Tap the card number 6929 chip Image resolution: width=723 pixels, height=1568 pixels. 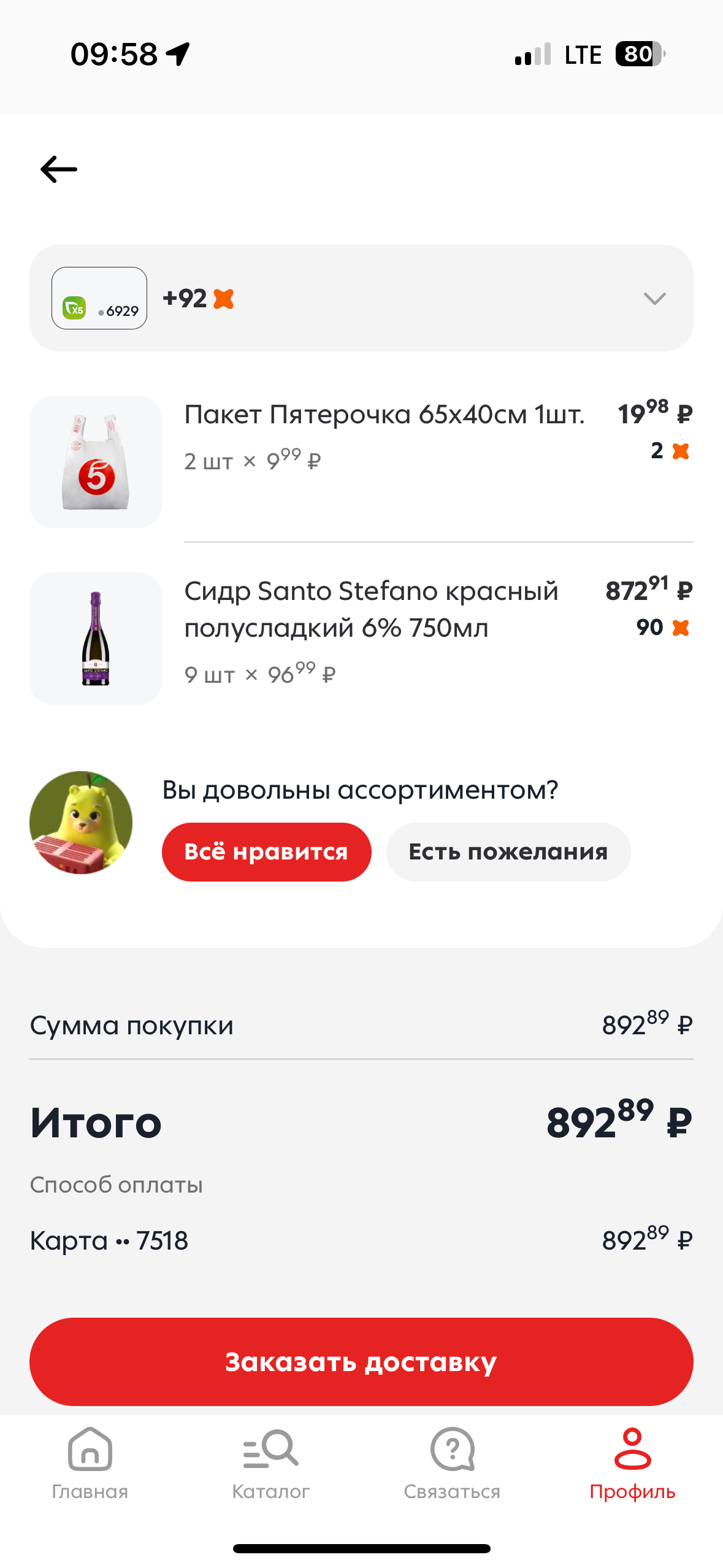click(x=99, y=298)
